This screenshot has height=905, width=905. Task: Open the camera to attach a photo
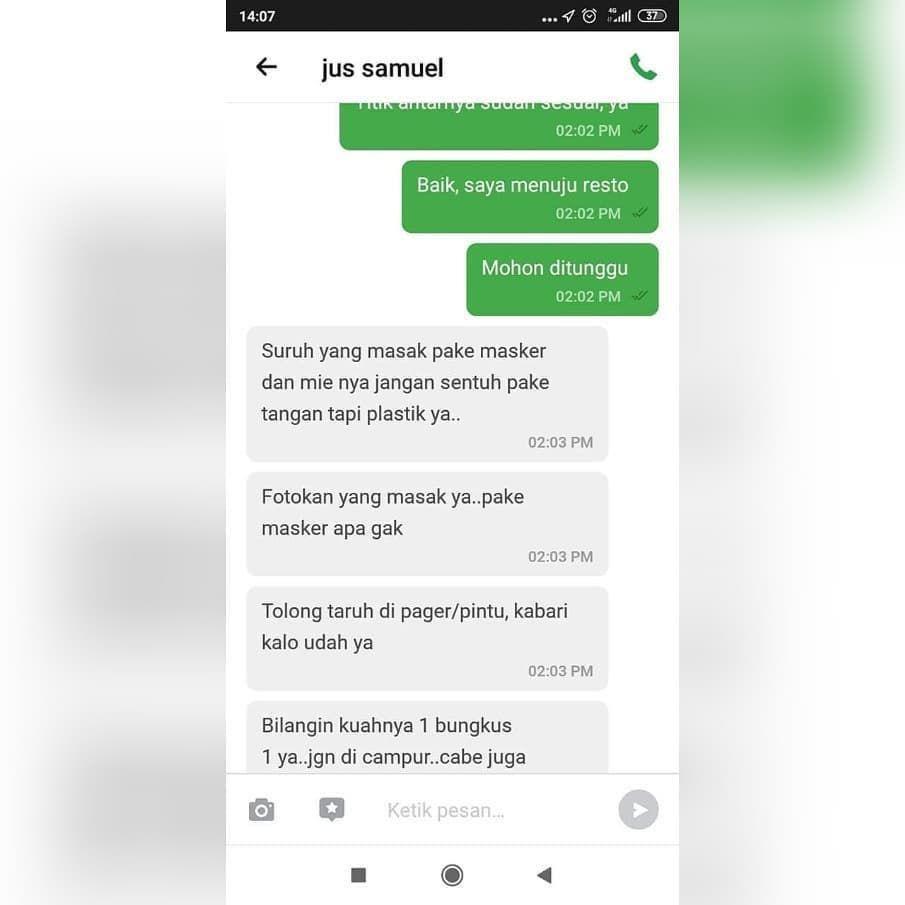coord(261,810)
